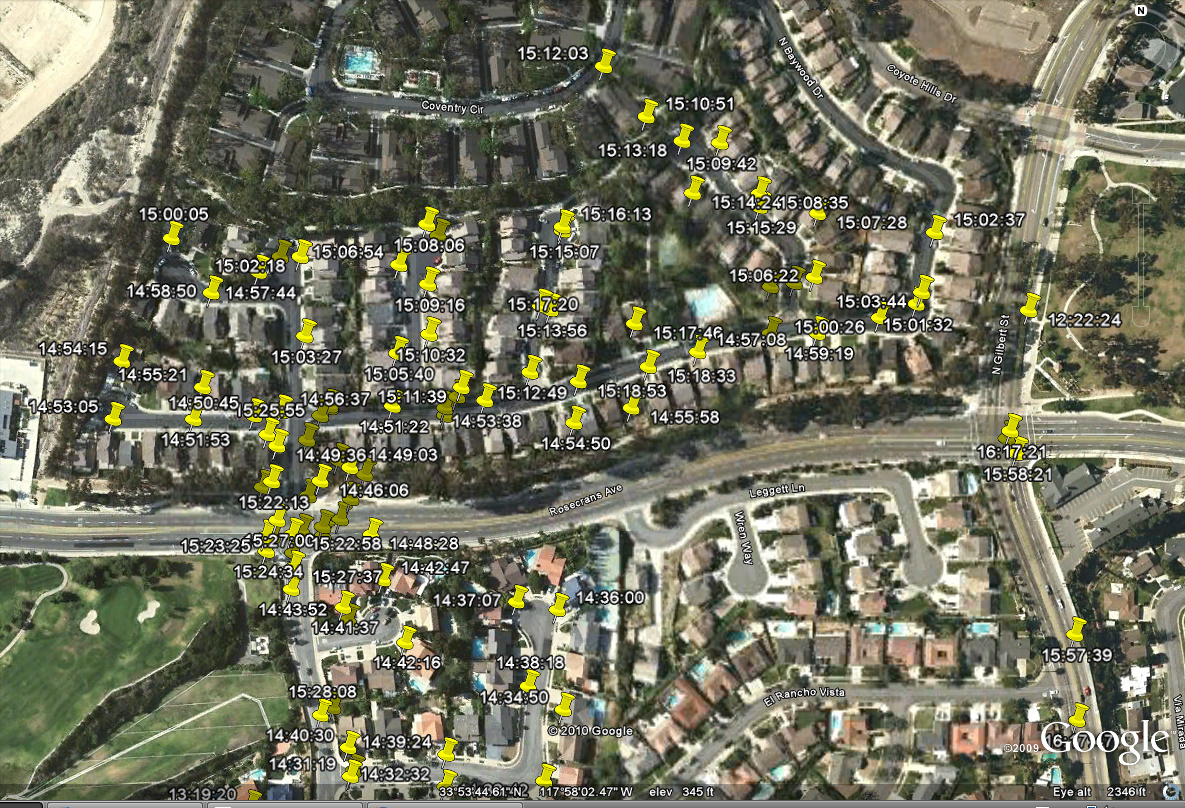Open the 15:57:39 placemark pin

tap(1076, 630)
